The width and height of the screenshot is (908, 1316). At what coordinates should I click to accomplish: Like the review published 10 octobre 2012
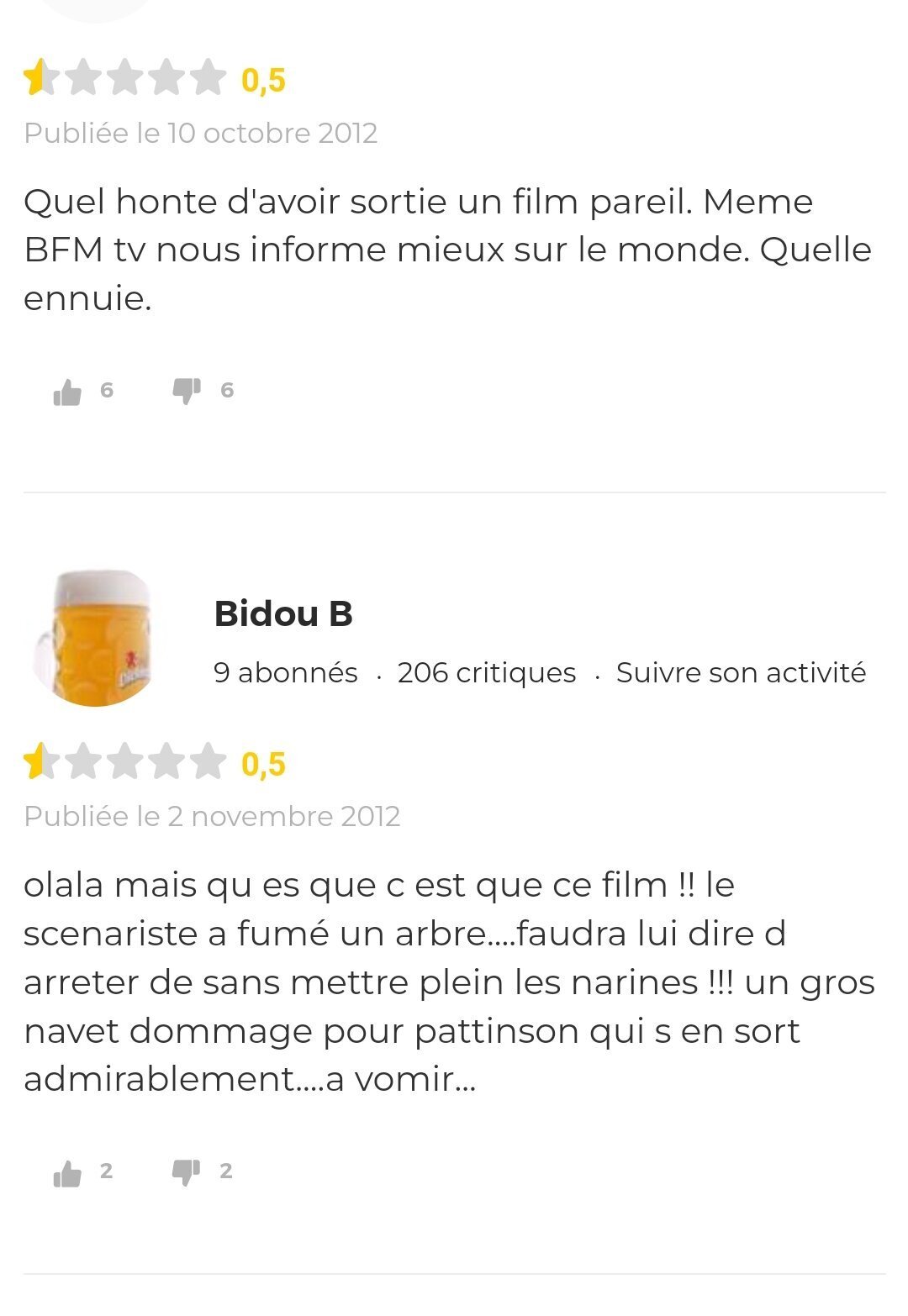click(68, 392)
